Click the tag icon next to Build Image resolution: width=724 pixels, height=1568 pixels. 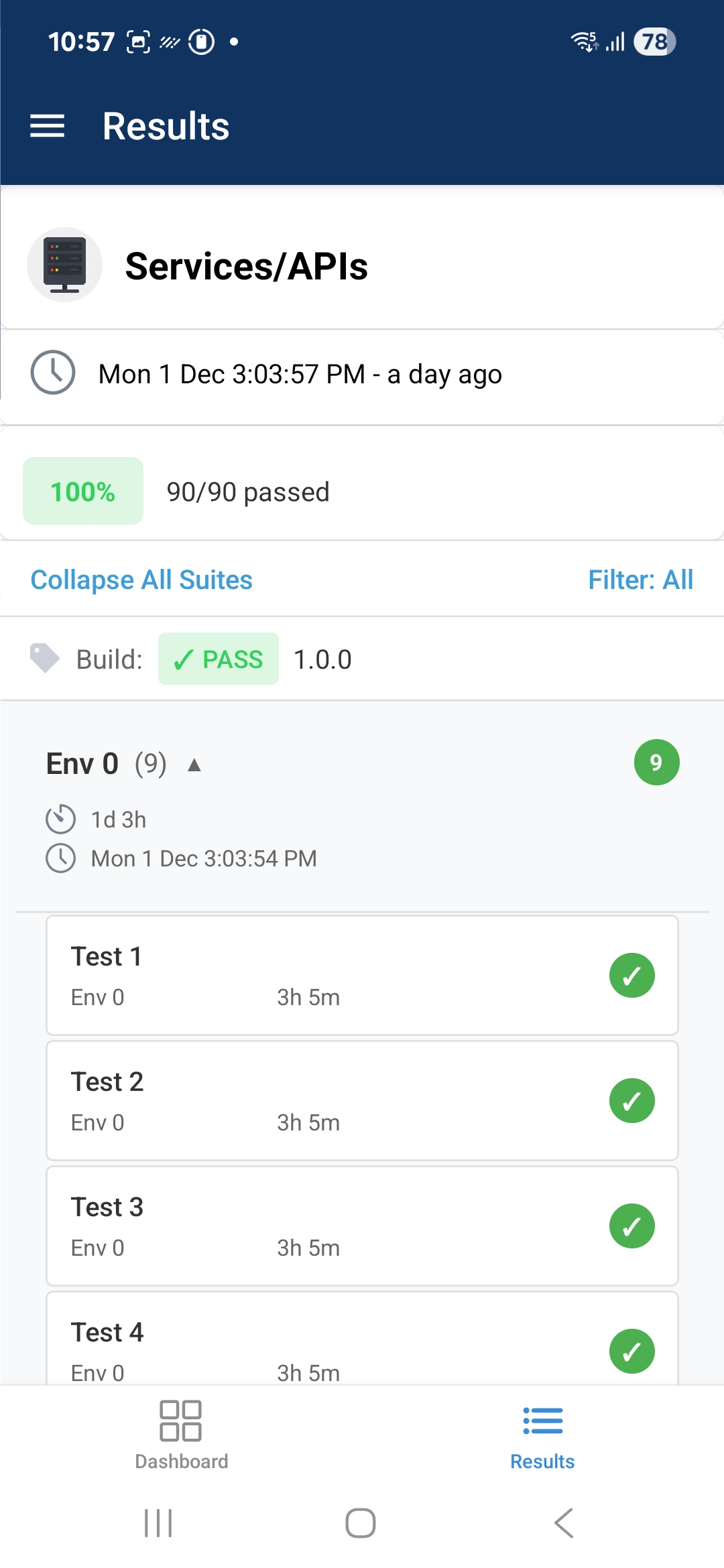point(44,658)
